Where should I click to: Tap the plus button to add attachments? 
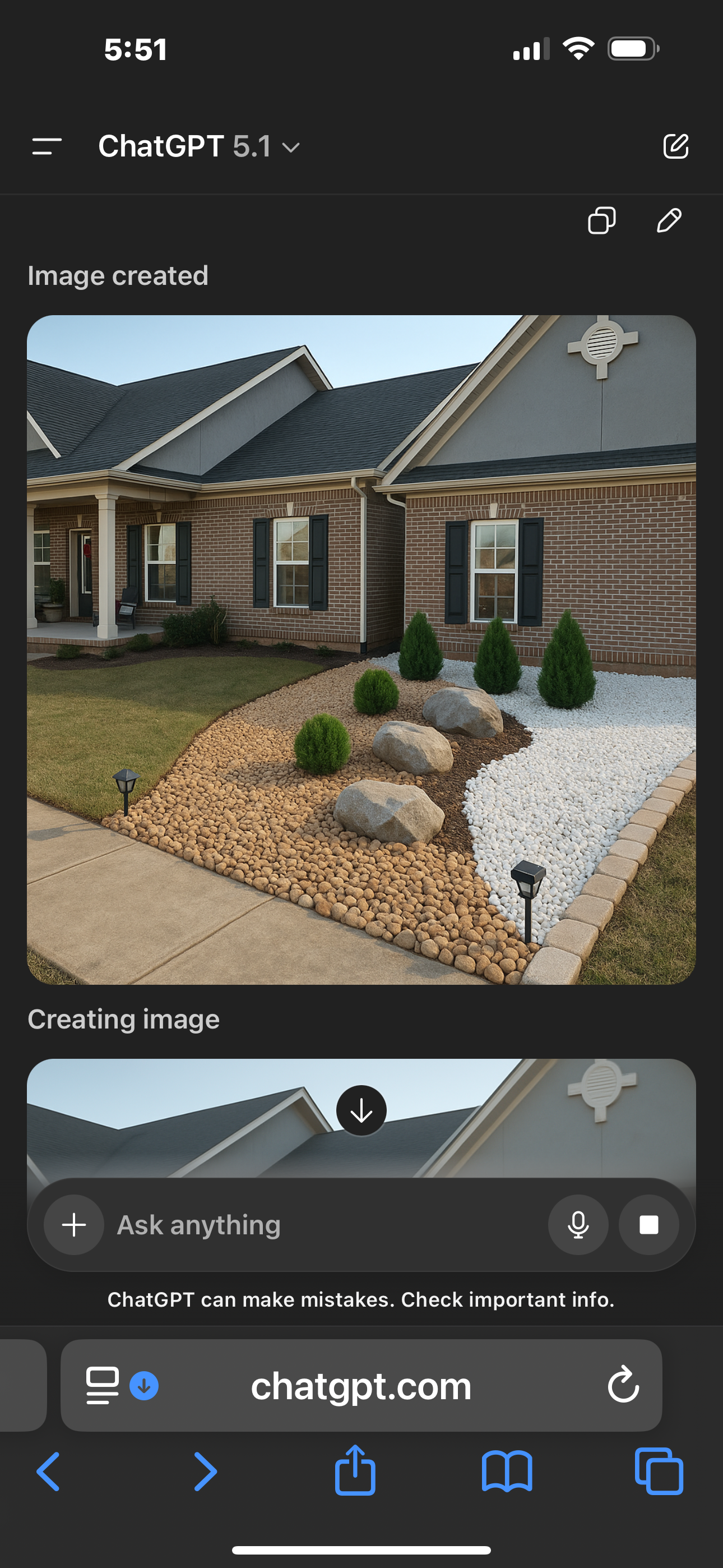(74, 1225)
